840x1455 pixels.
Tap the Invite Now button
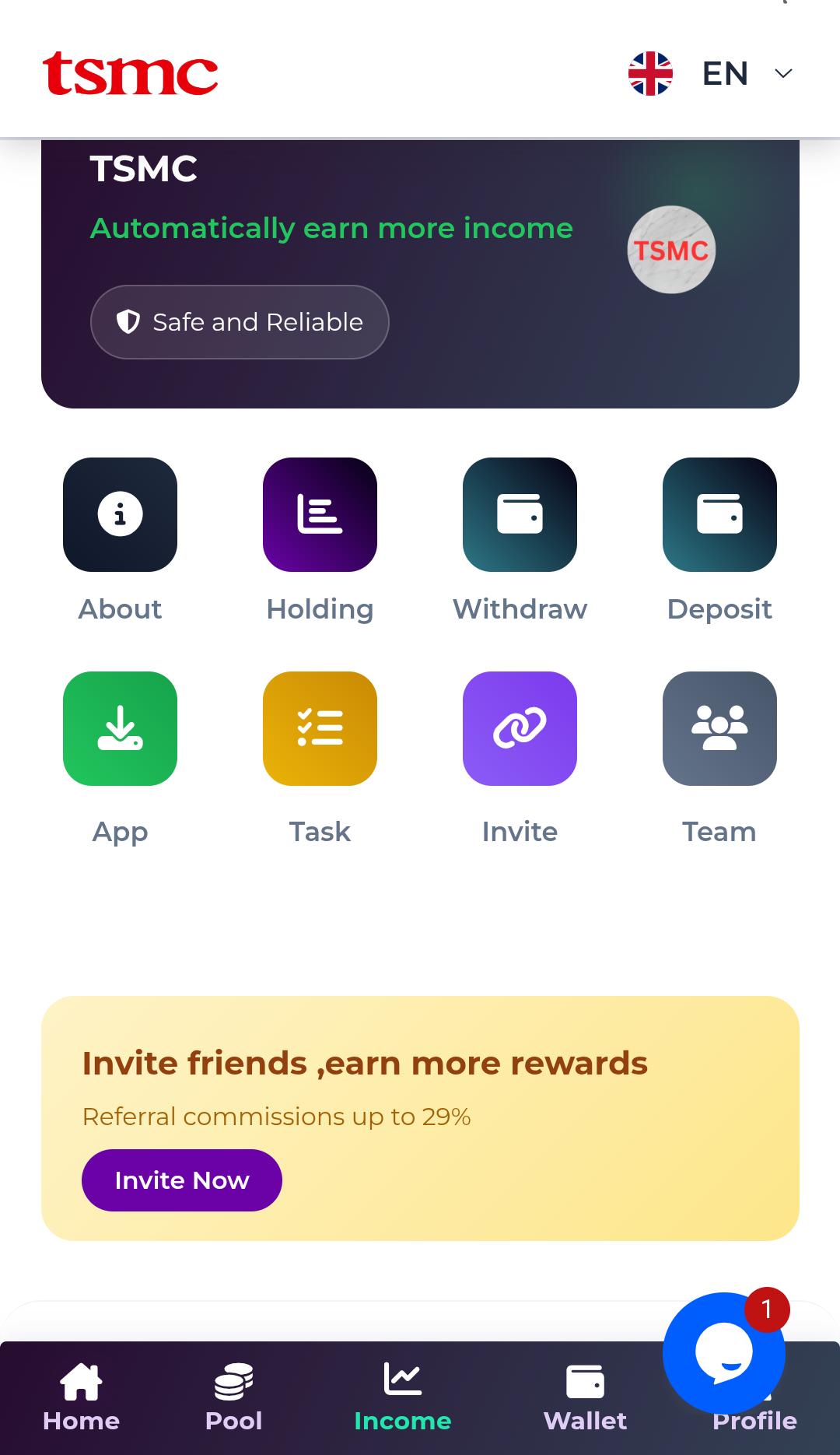182,1180
